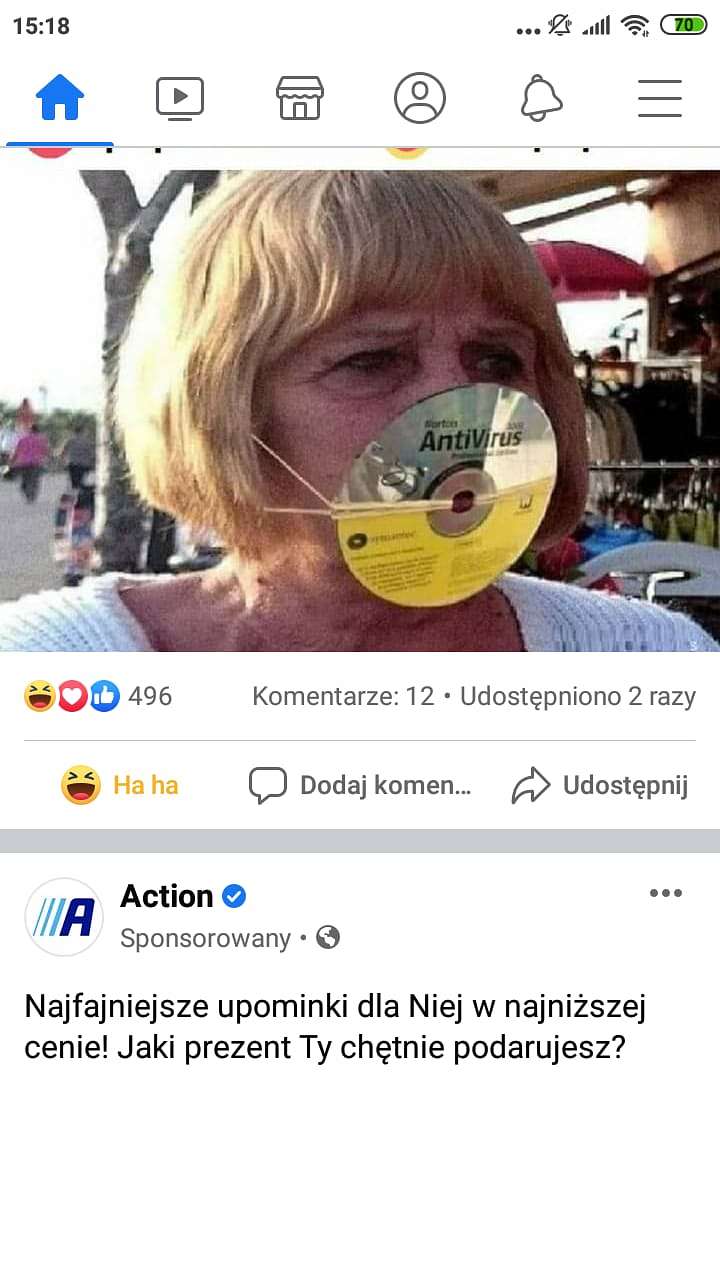
Task: Open the AntiVirus disc mask photo
Action: 360,411
